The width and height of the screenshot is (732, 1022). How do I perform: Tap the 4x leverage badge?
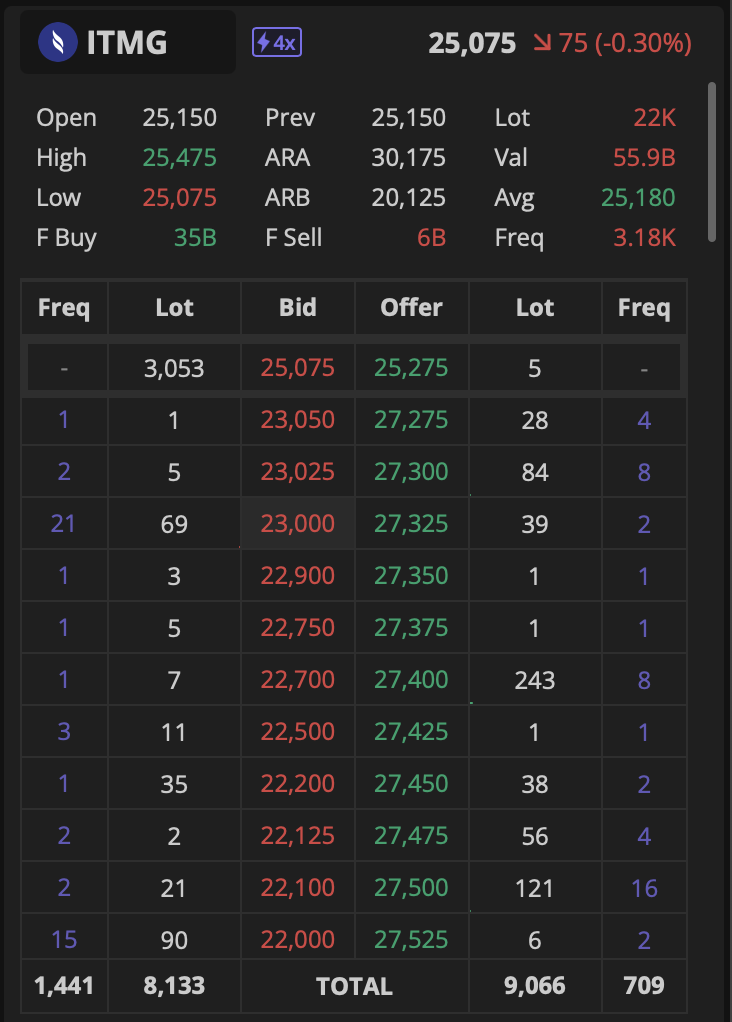[x=277, y=42]
